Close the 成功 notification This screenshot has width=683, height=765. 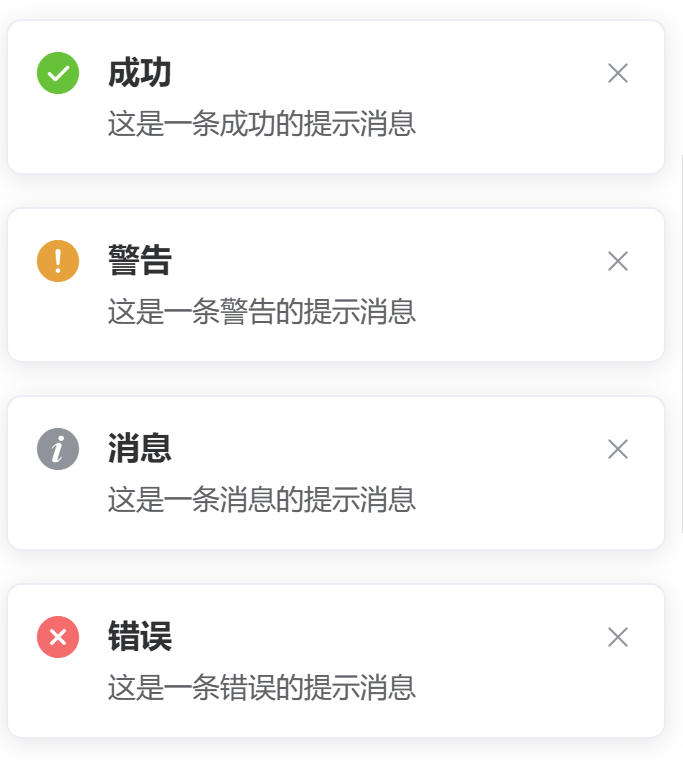tap(618, 73)
